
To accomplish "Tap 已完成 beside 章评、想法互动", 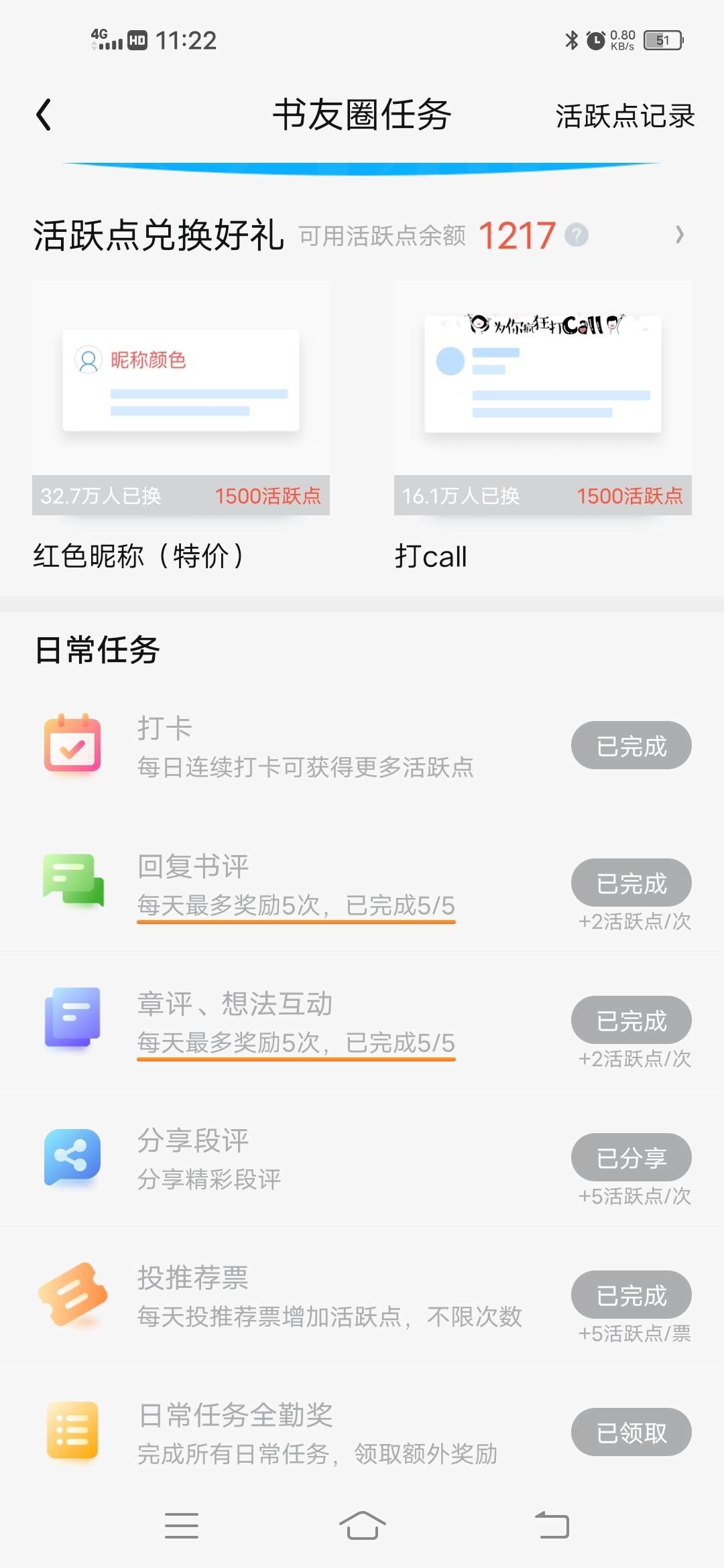I will click(x=631, y=1020).
